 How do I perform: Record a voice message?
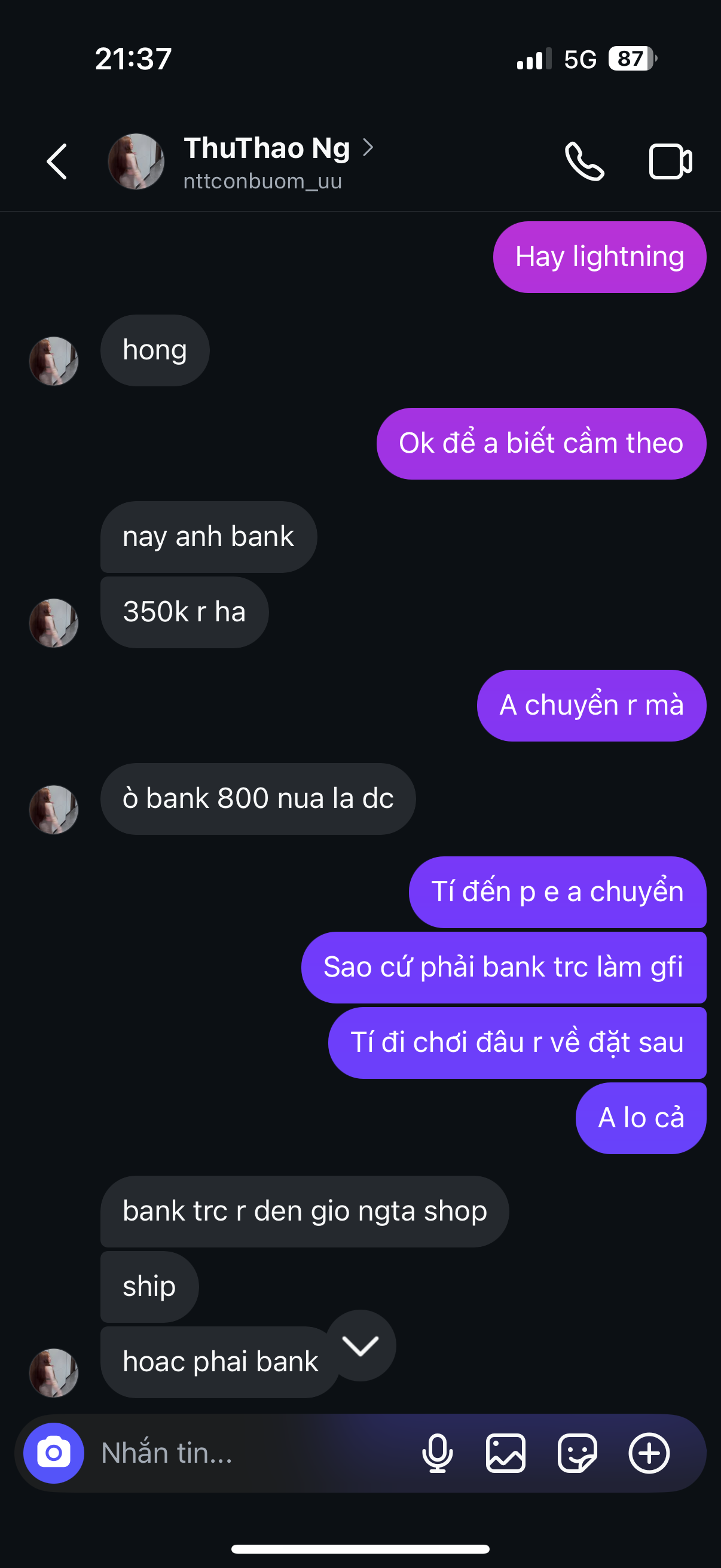coord(438,1453)
